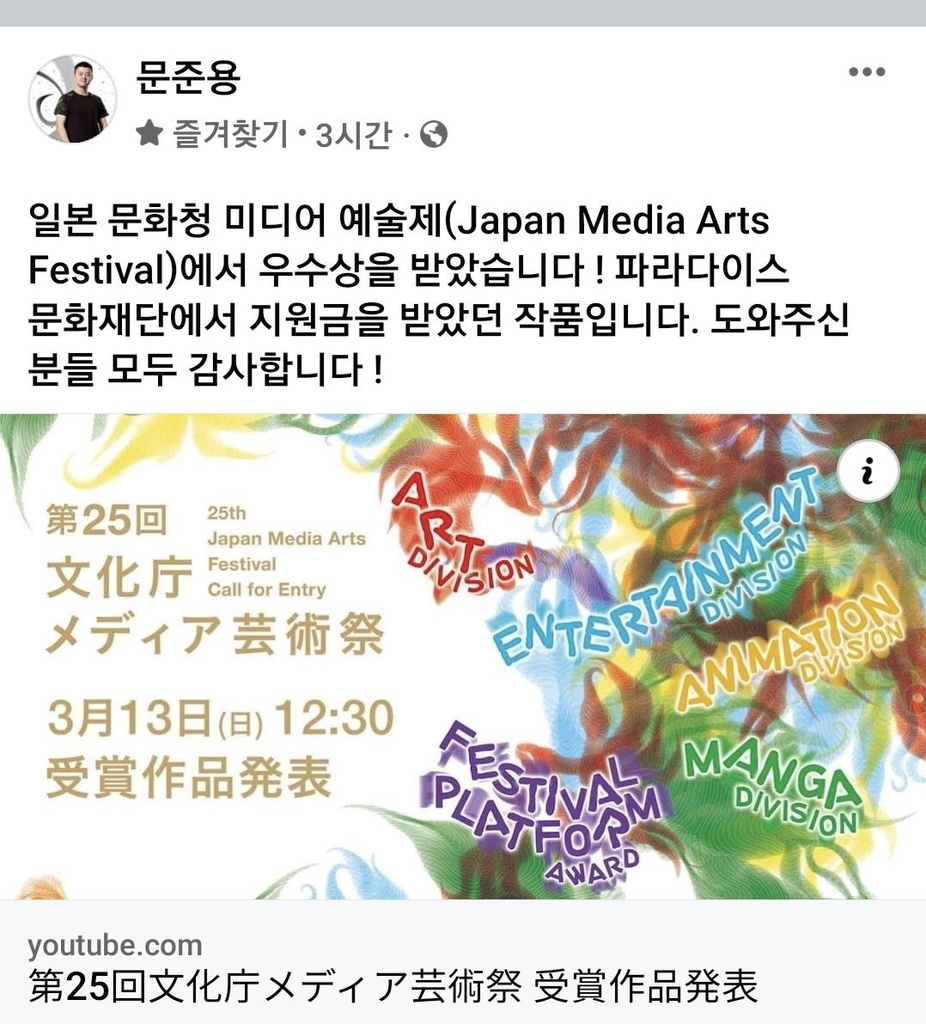Viewport: 926px width, 1024px height.
Task: Open the post's three-dot overflow menu
Action: click(x=866, y=72)
